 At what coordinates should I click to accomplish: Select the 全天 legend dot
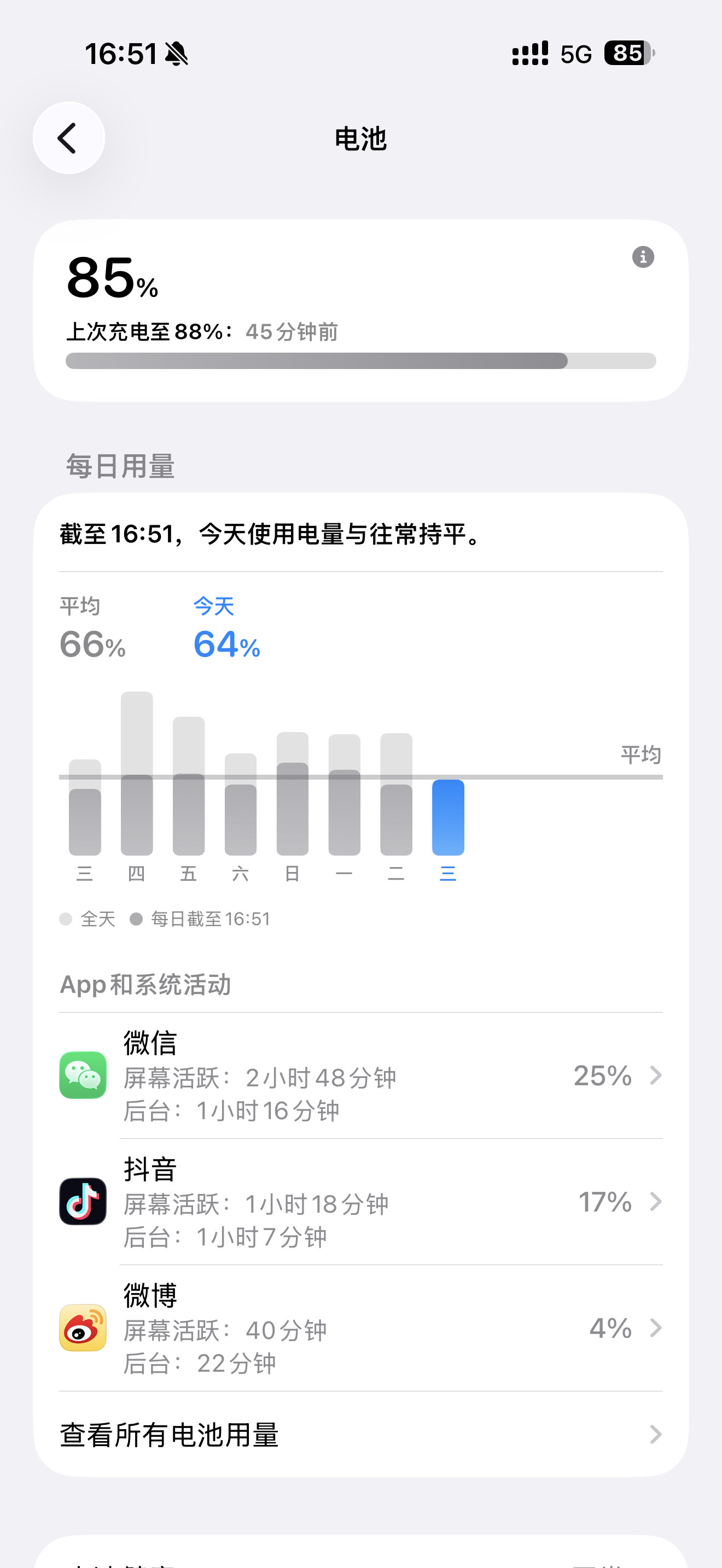[x=66, y=919]
